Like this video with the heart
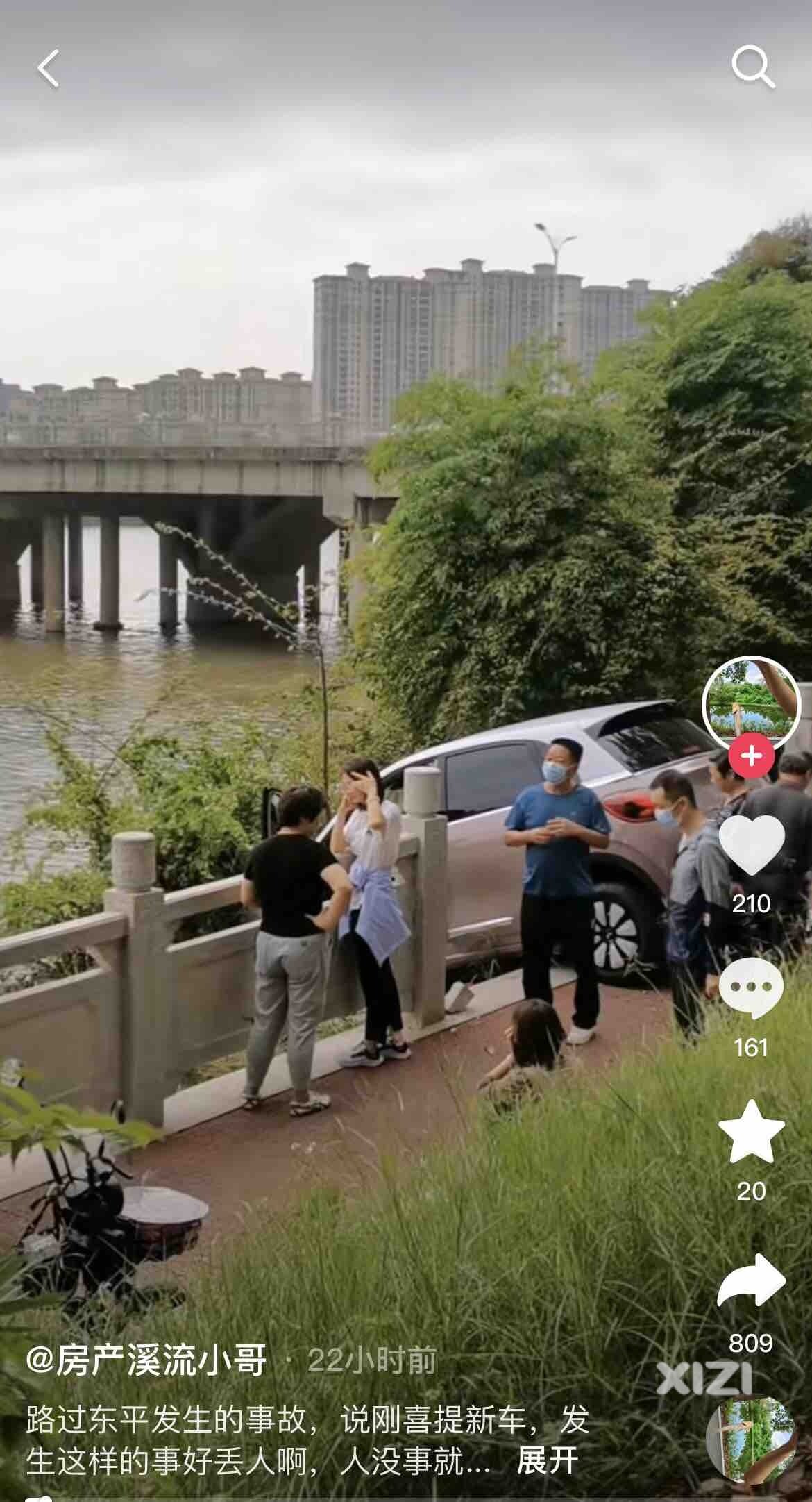 pyautogui.click(x=752, y=844)
